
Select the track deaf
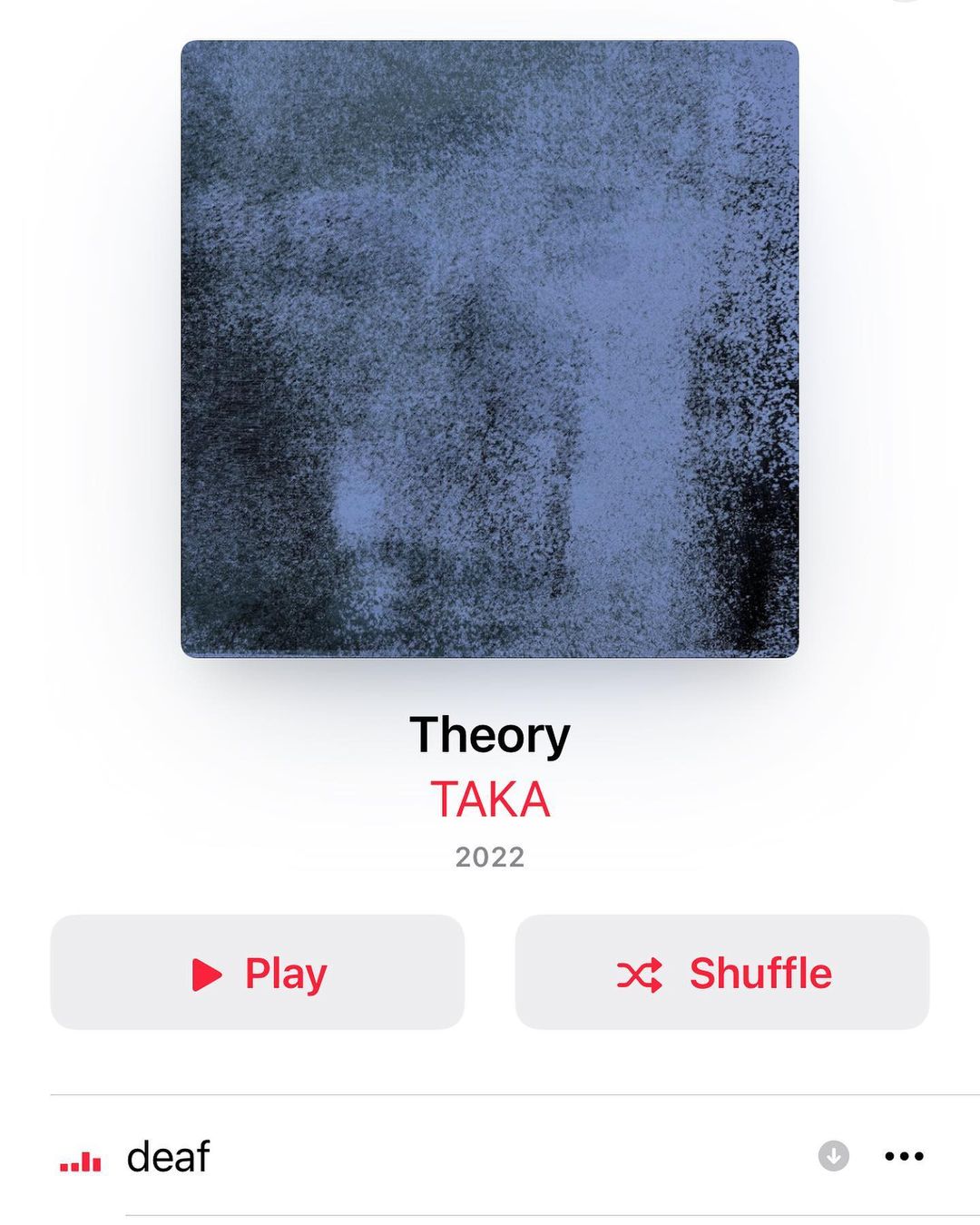coord(490,1156)
